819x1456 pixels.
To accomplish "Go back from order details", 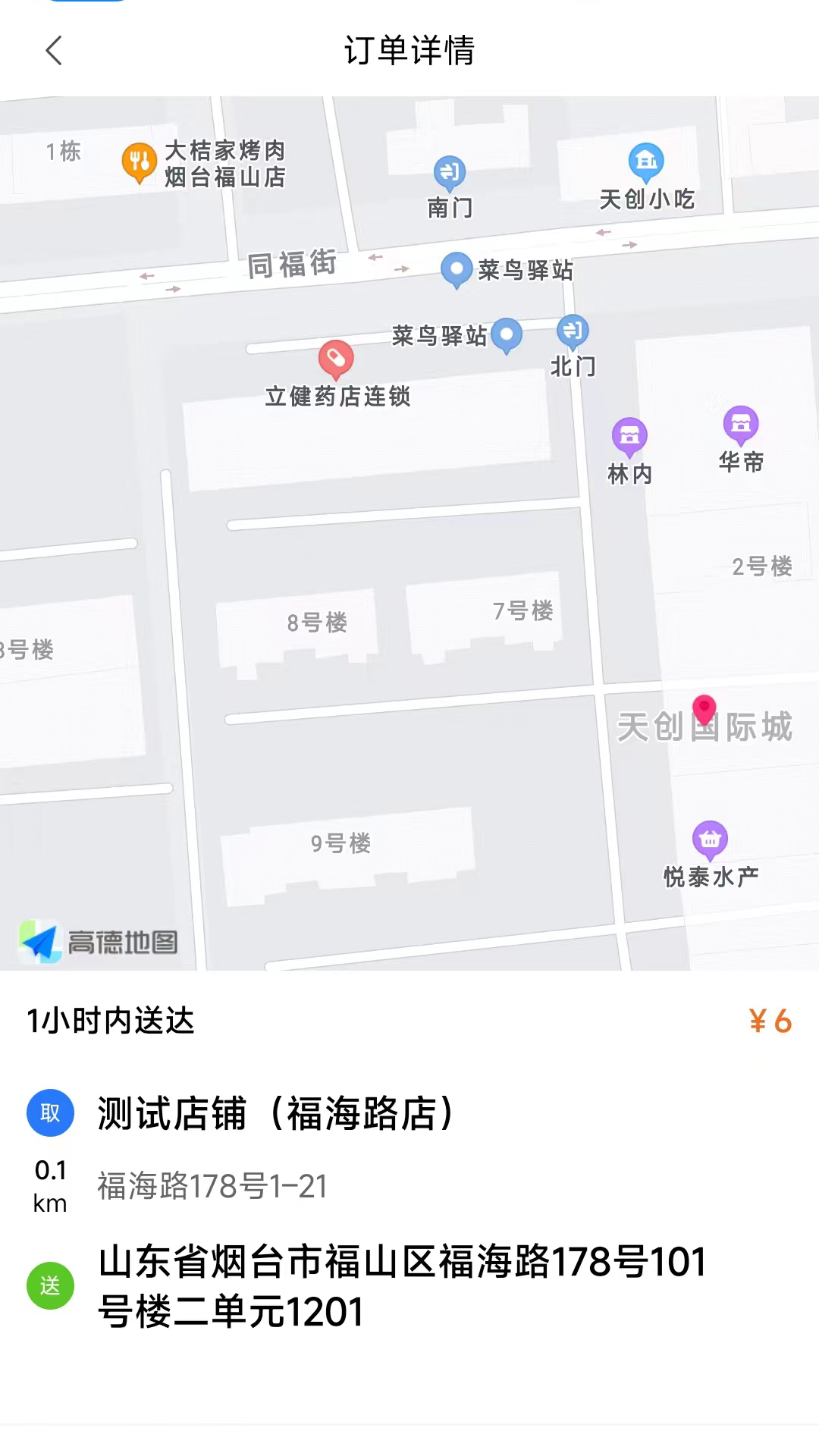I will (x=53, y=51).
